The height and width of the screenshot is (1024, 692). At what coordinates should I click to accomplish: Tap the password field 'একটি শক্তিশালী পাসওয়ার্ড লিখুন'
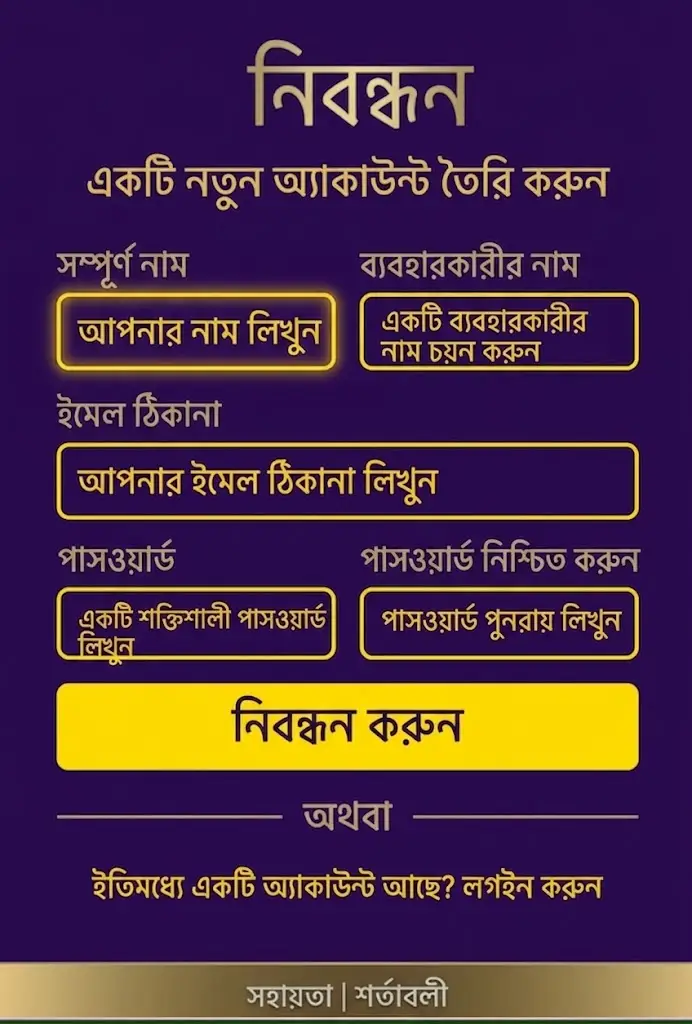coord(196,624)
